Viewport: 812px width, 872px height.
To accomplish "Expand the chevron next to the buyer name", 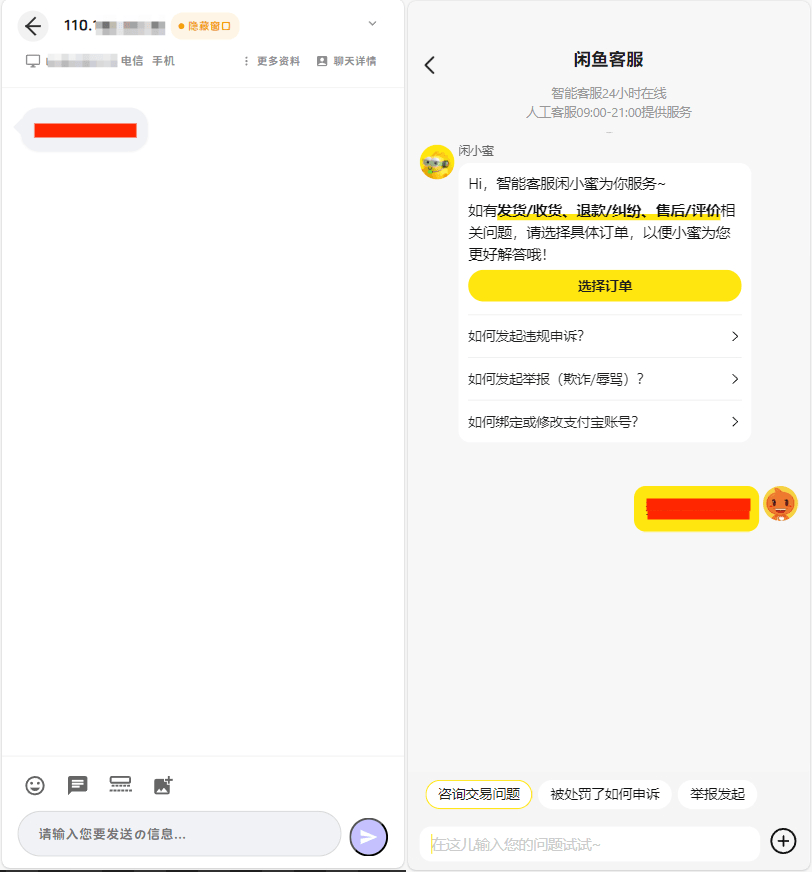I will pyautogui.click(x=372, y=24).
